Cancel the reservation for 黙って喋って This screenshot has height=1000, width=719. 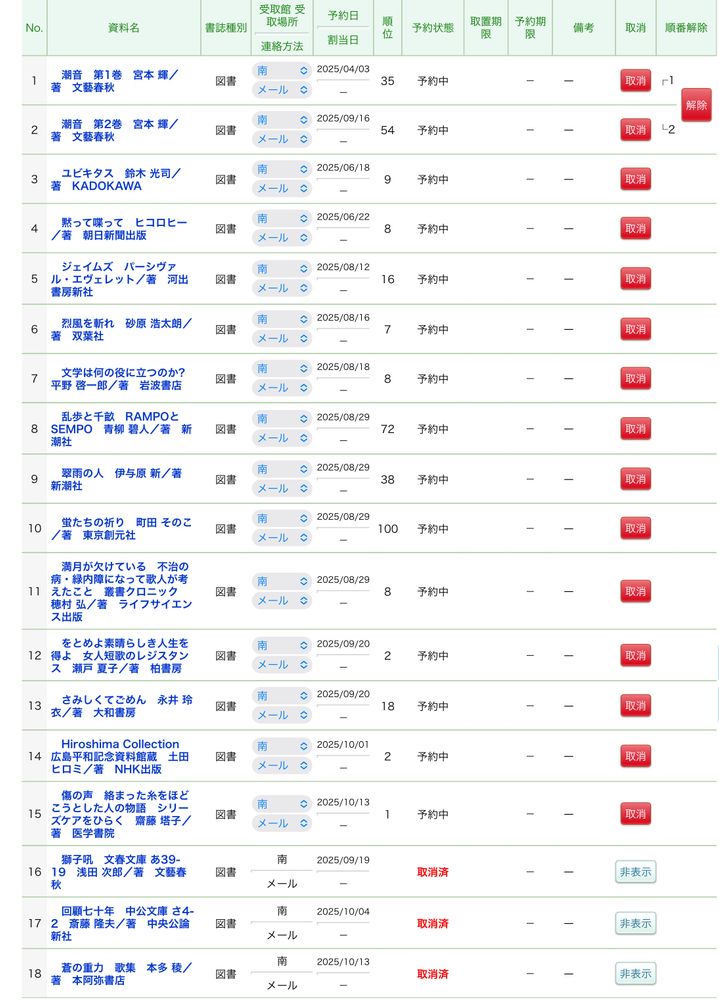(635, 228)
